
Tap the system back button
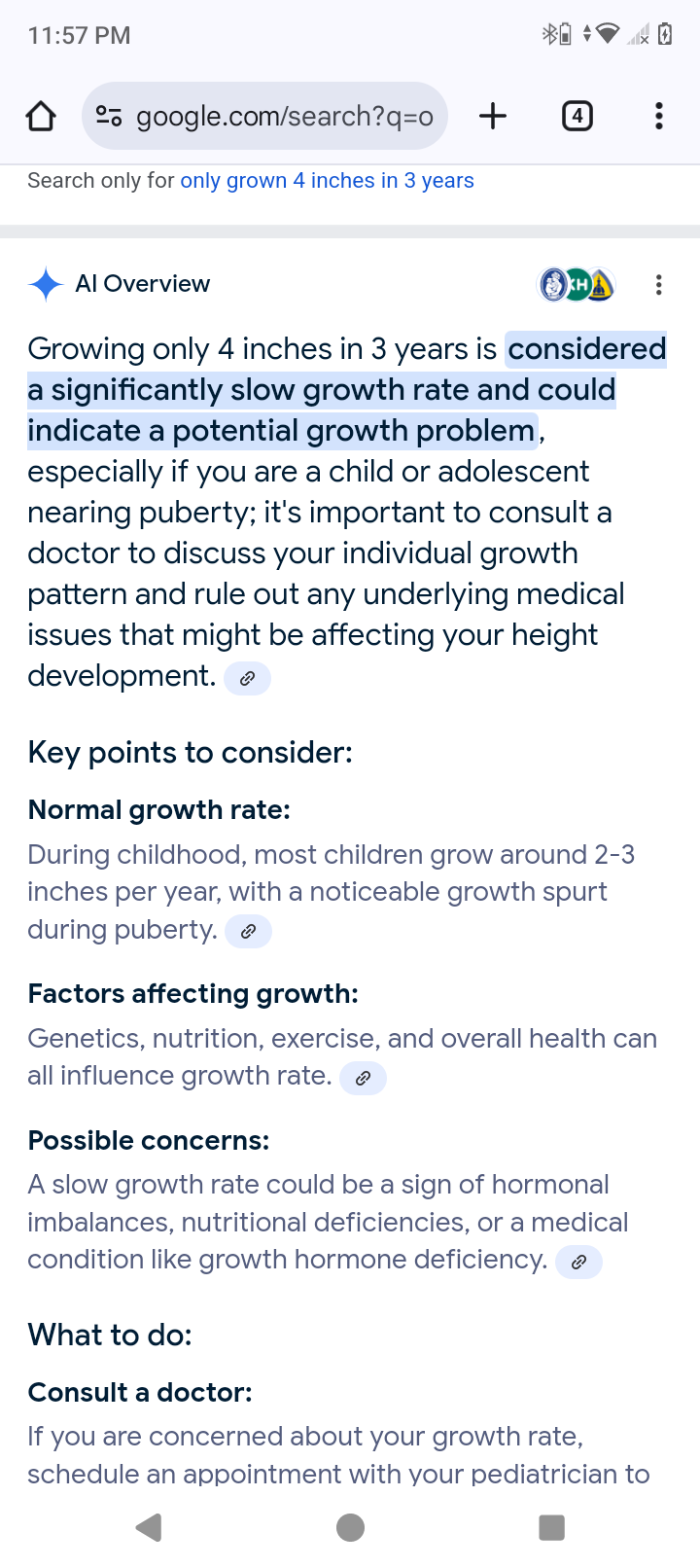pos(149,1527)
